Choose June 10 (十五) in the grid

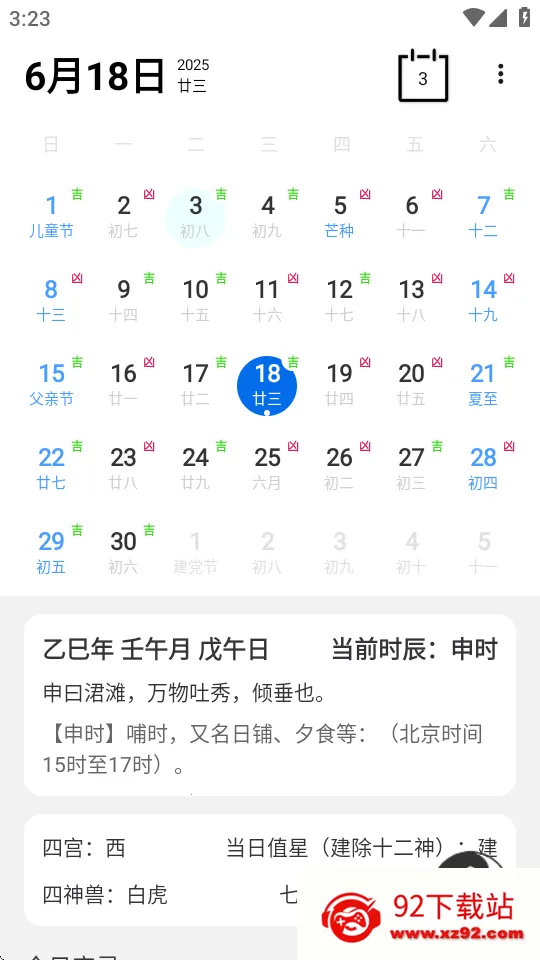(195, 301)
